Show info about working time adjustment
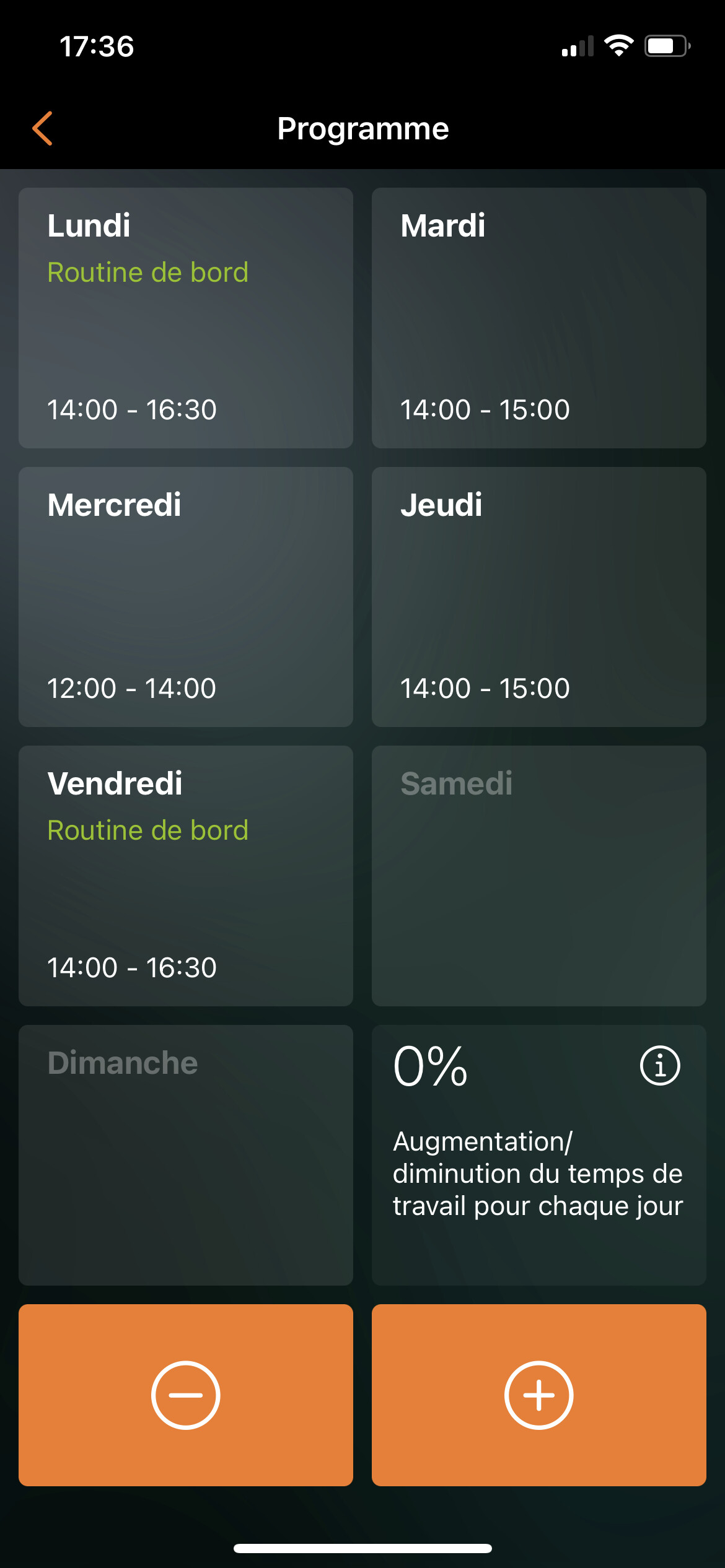This screenshot has width=725, height=1568. 660,1066
